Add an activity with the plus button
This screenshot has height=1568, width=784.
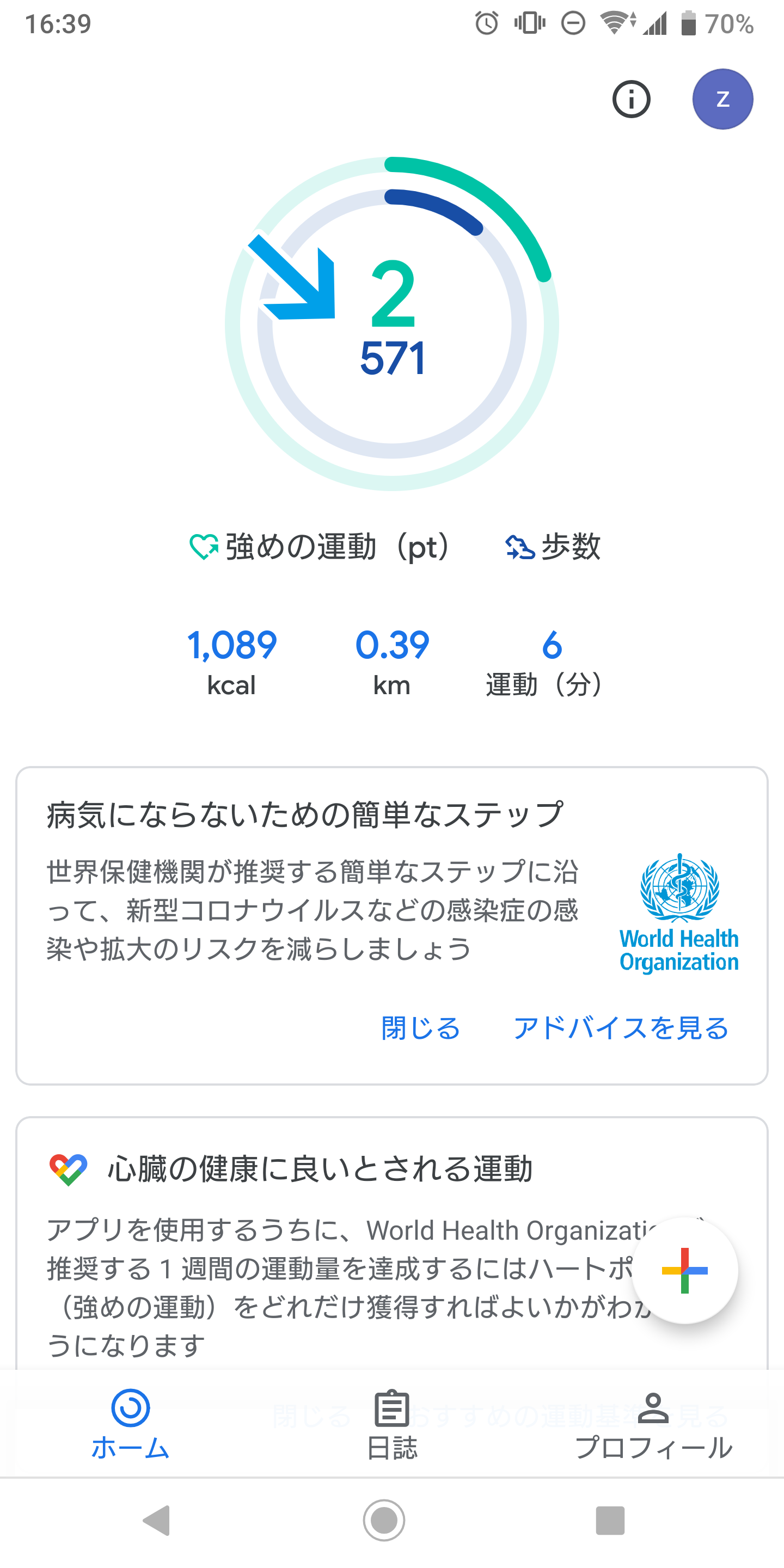coord(685,1270)
